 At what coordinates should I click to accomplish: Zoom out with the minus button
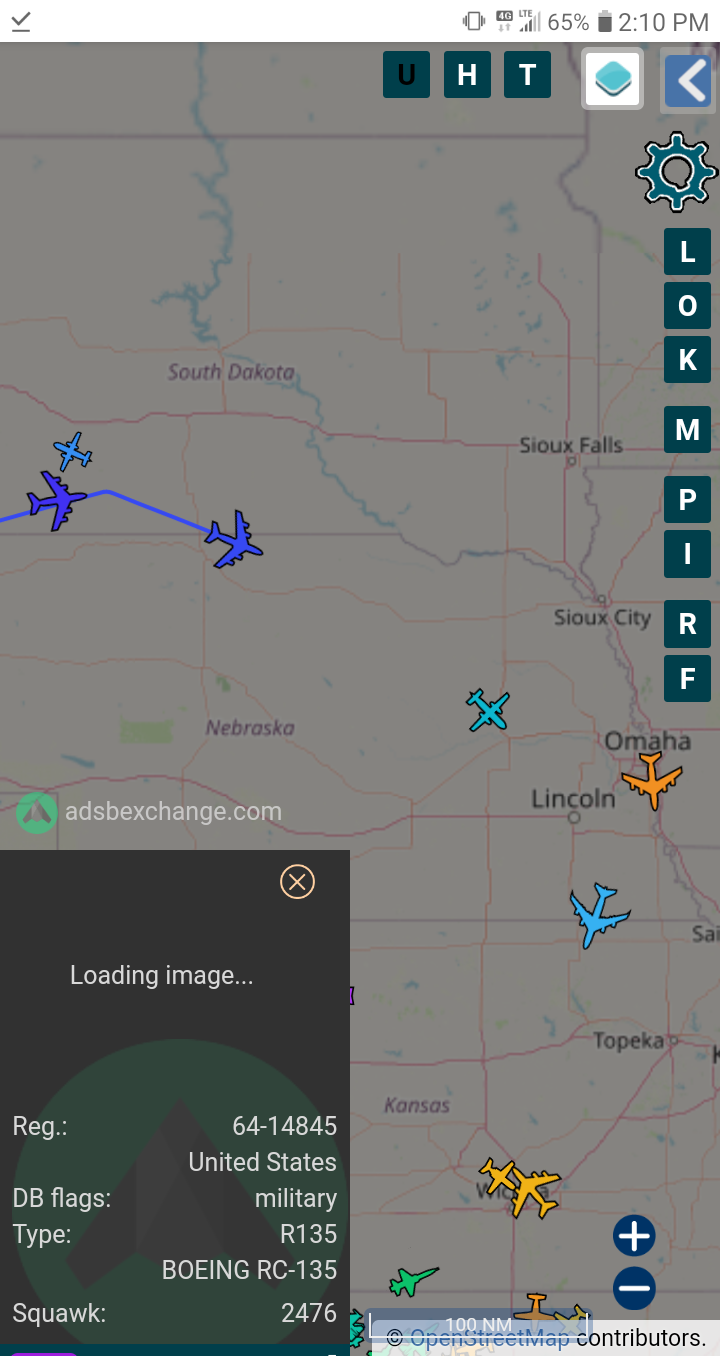point(634,1288)
